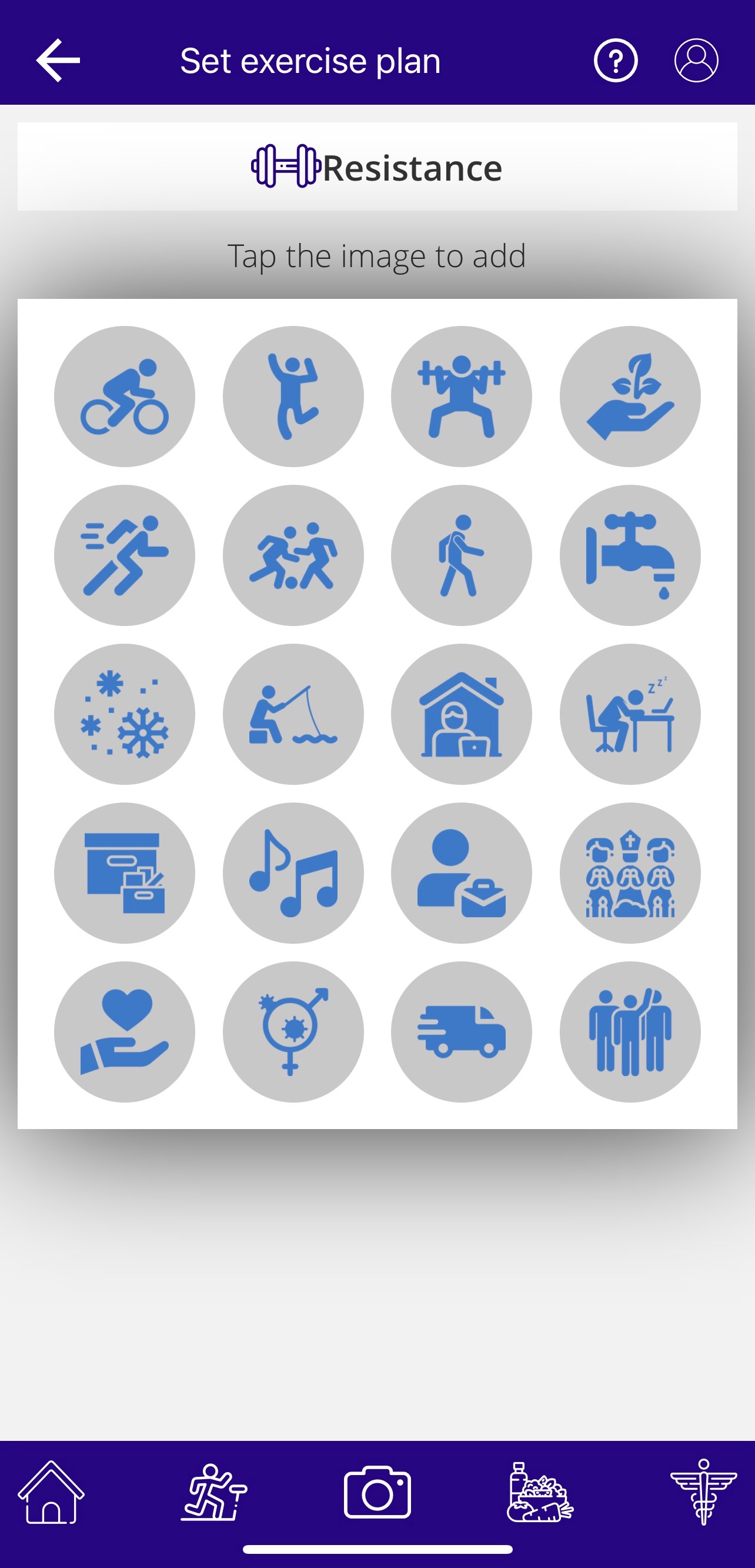Go back from Set exercise plan

tap(58, 60)
